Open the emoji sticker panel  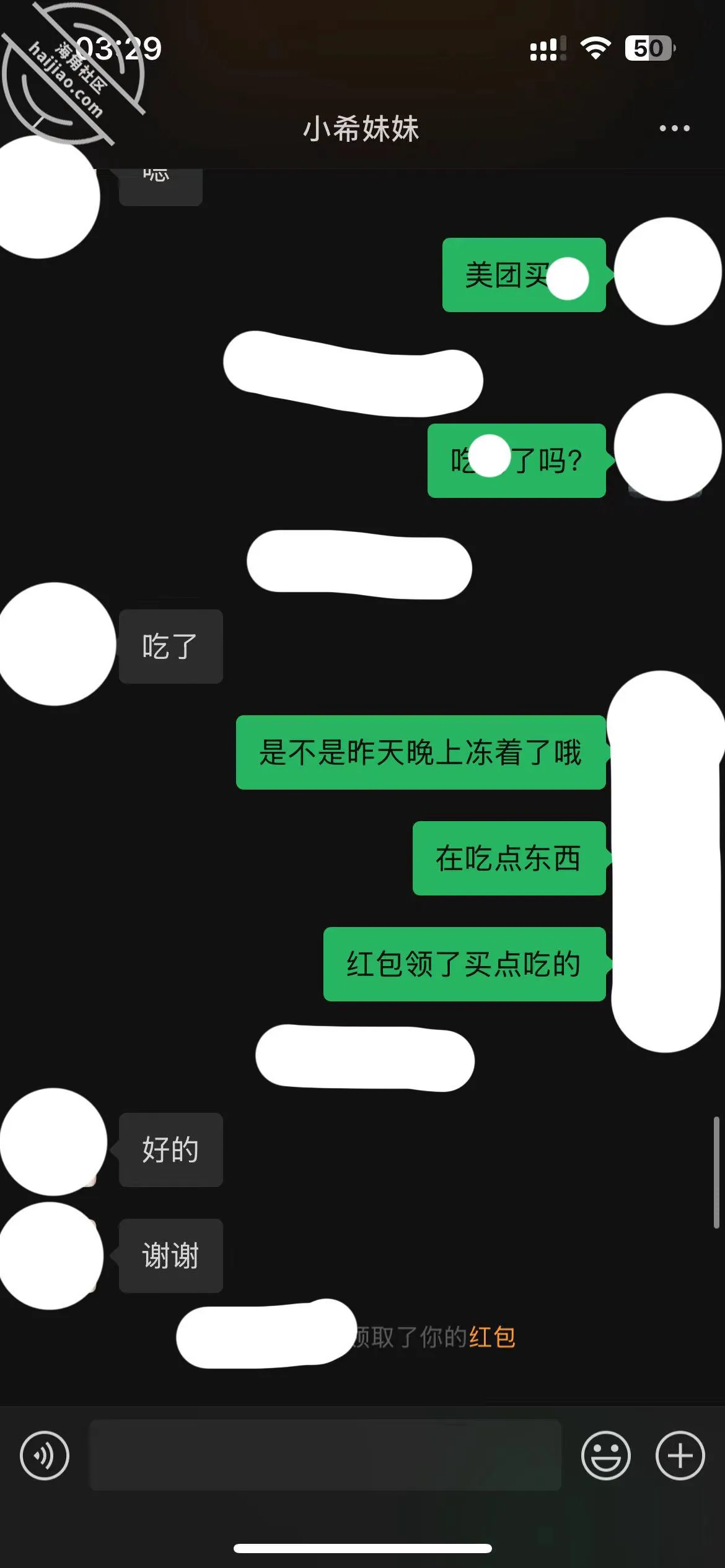pyautogui.click(x=605, y=1455)
